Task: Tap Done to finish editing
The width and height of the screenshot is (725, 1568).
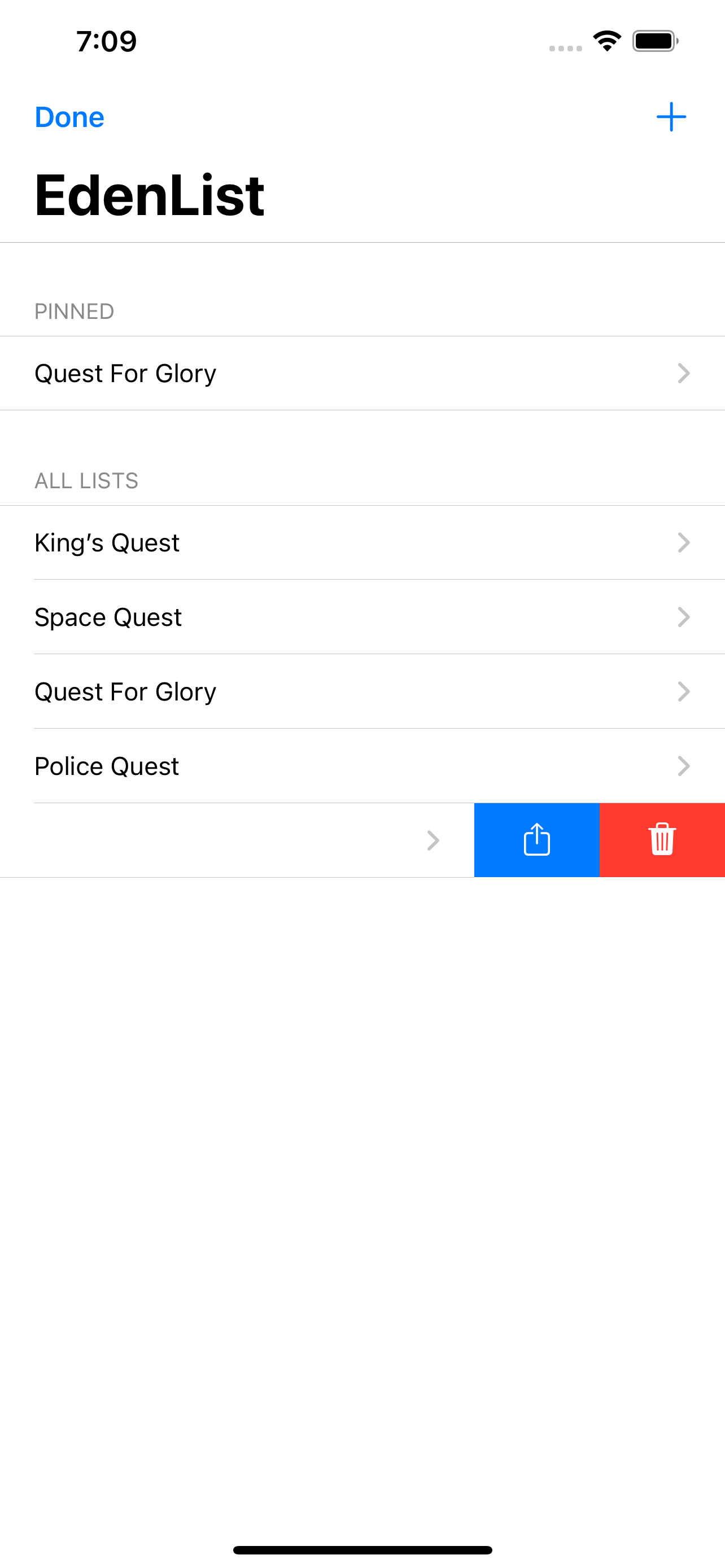Action: [69, 117]
